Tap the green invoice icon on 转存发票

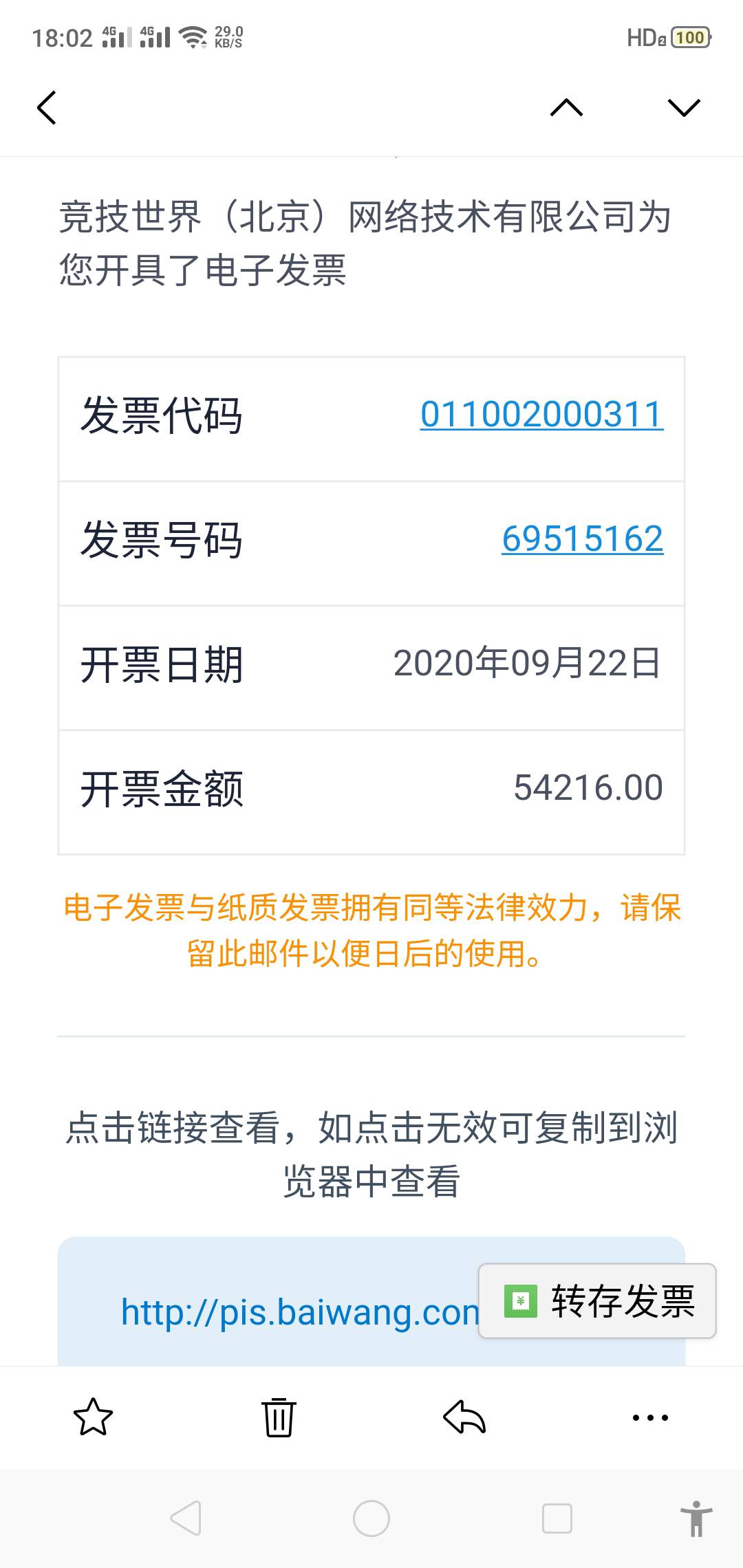click(x=521, y=1302)
